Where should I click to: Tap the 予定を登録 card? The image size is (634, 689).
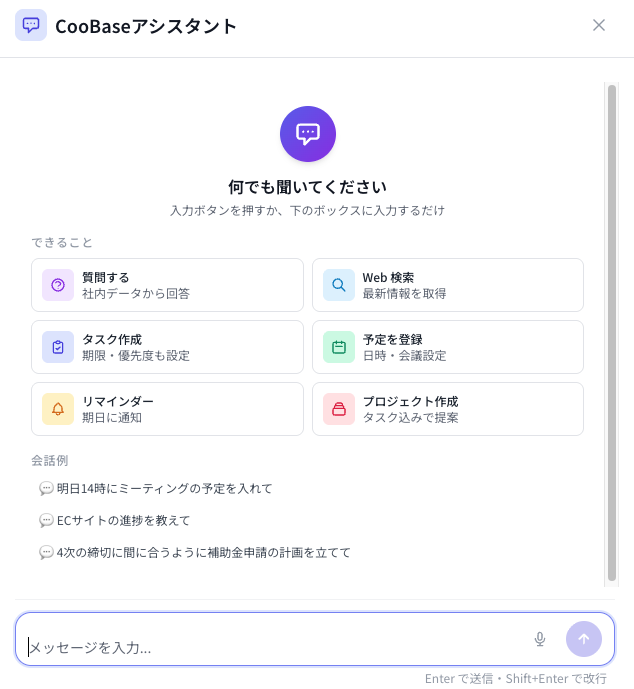click(x=448, y=347)
